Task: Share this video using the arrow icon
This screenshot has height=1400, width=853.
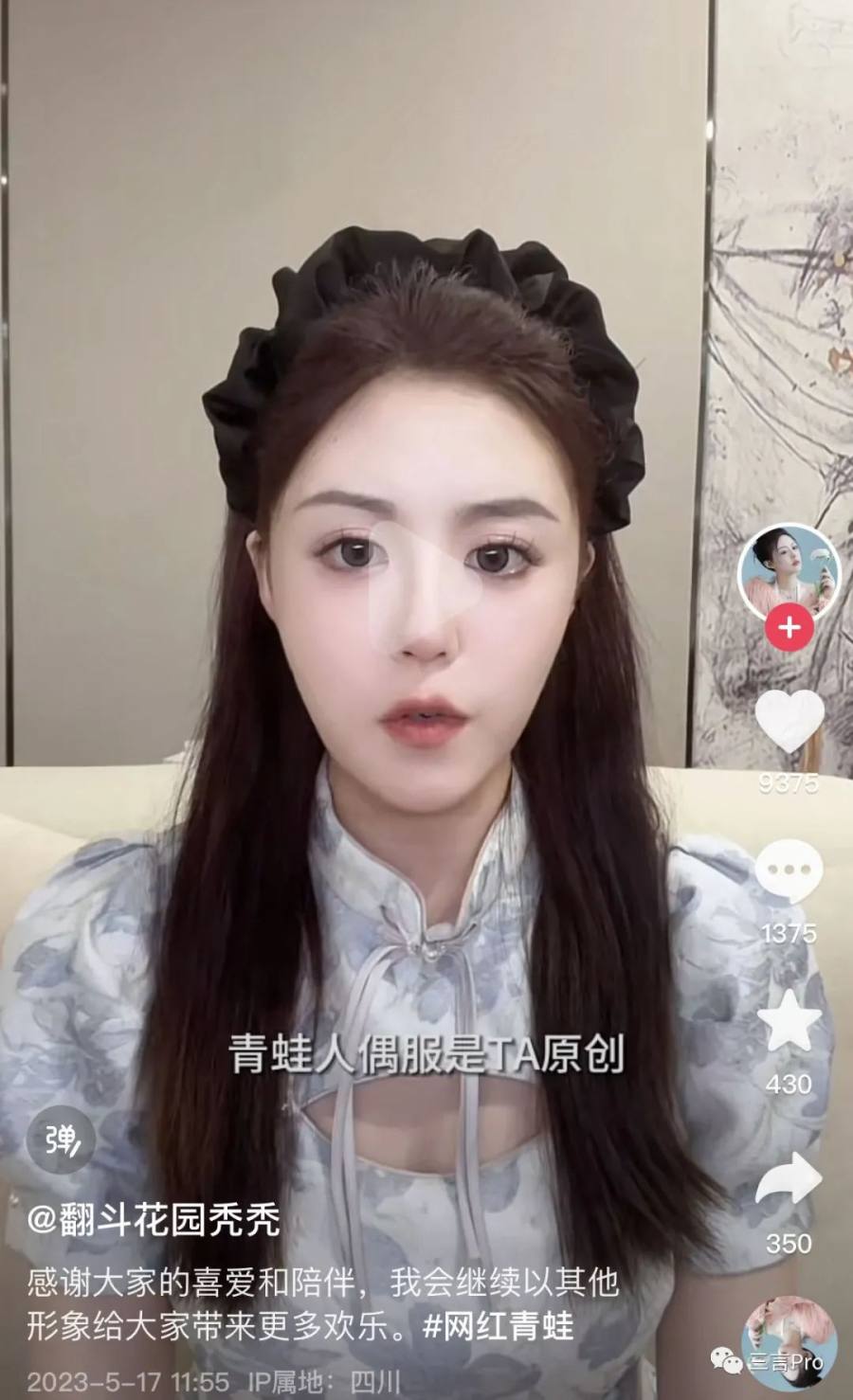Action: [789, 1180]
